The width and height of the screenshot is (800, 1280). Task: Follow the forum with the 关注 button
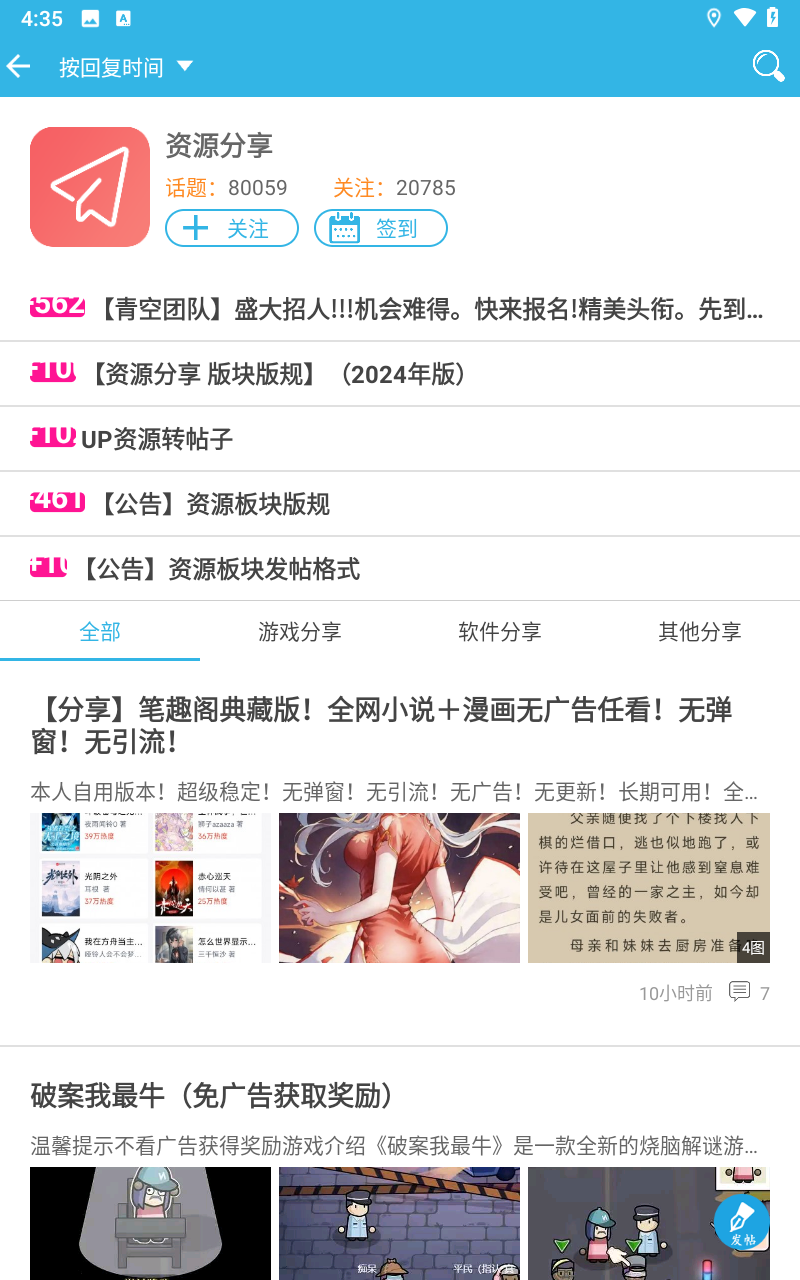(x=232, y=228)
